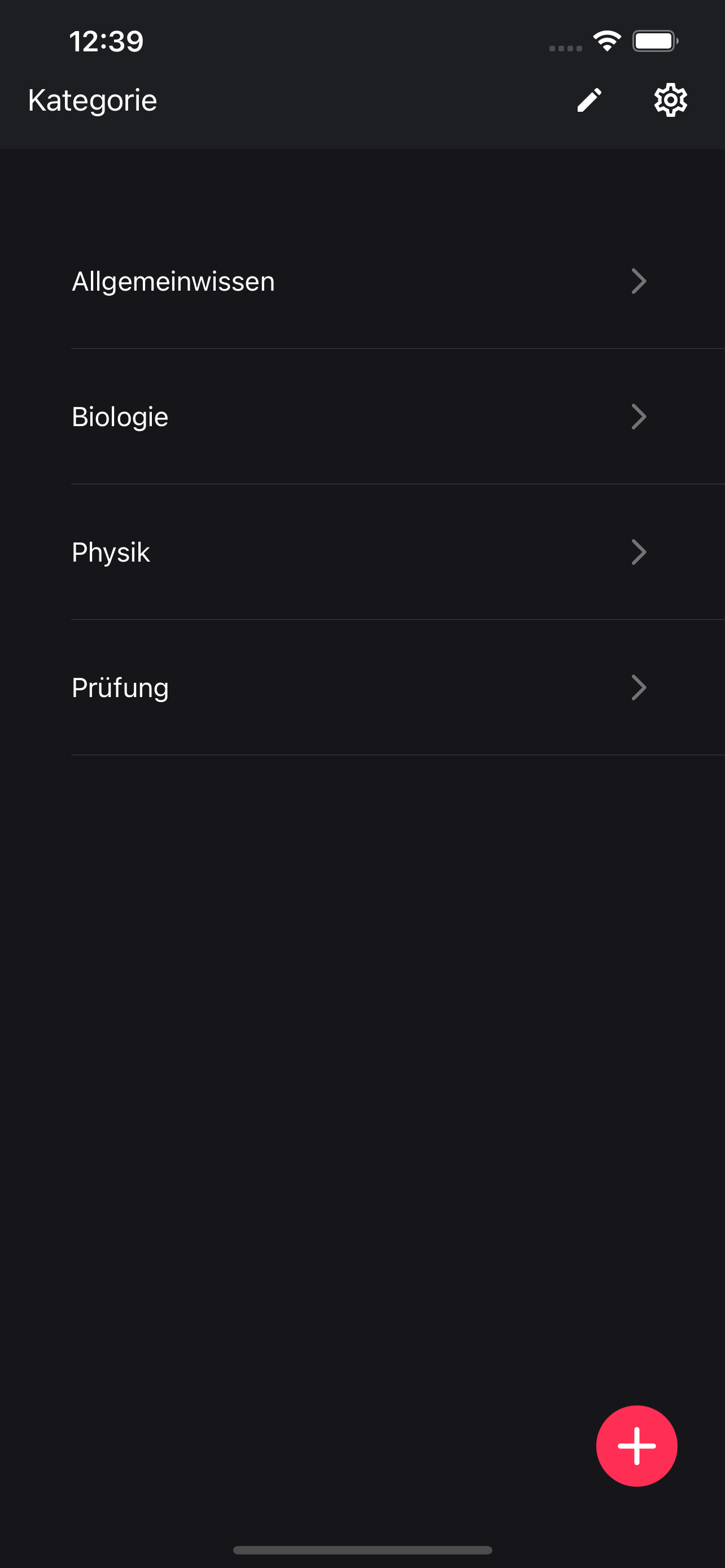Tap the pencil edit icon
Image resolution: width=725 pixels, height=1568 pixels.
pos(589,100)
